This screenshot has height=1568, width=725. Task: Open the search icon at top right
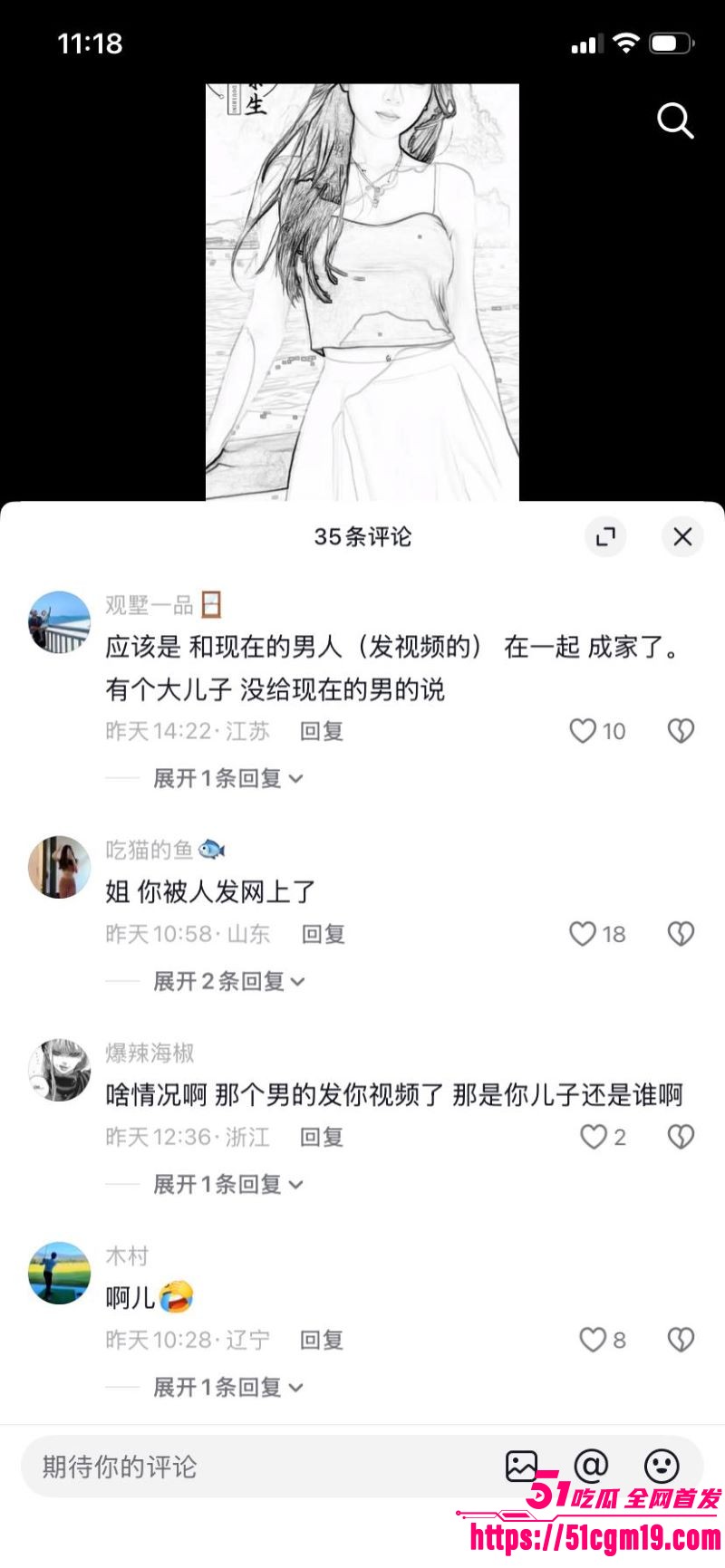click(x=674, y=122)
